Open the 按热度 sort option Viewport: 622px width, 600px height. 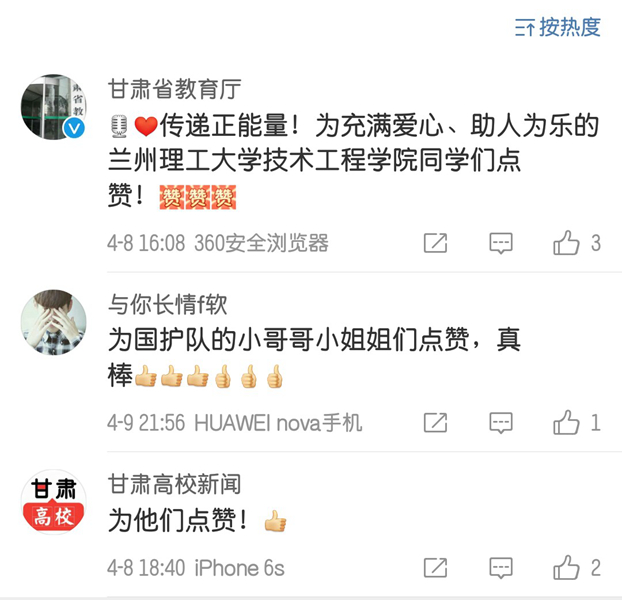click(558, 27)
